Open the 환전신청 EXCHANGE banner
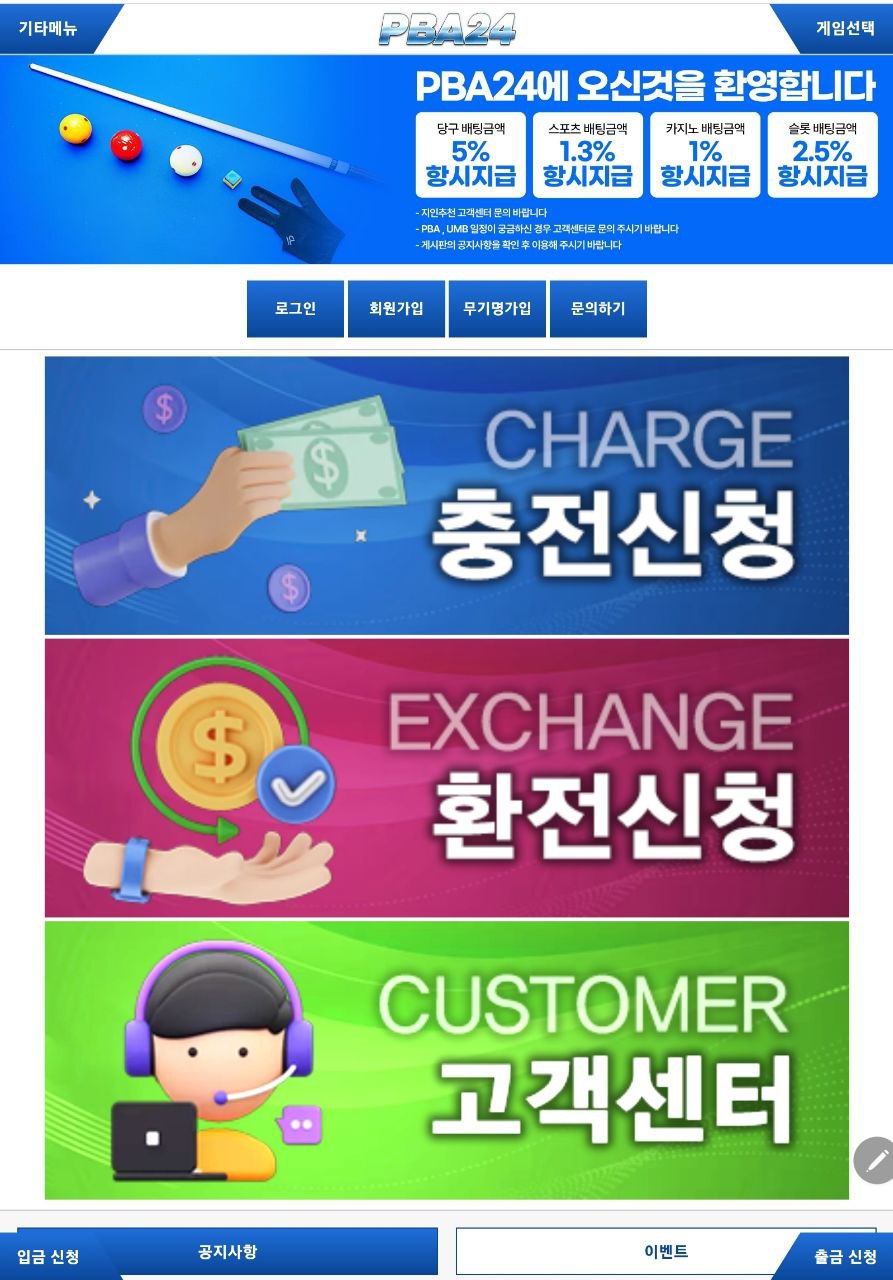 (446, 777)
